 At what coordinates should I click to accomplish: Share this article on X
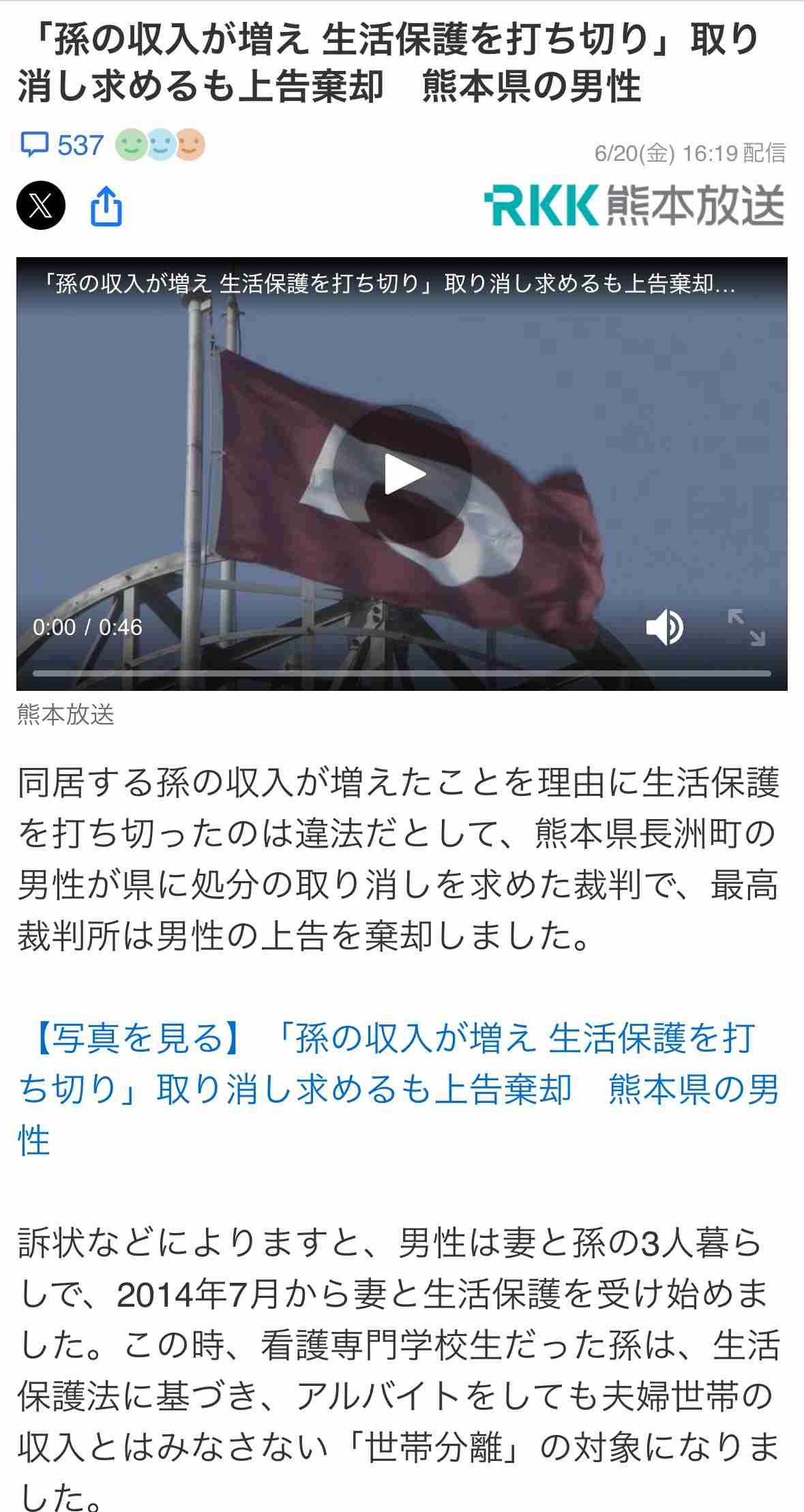[41, 205]
